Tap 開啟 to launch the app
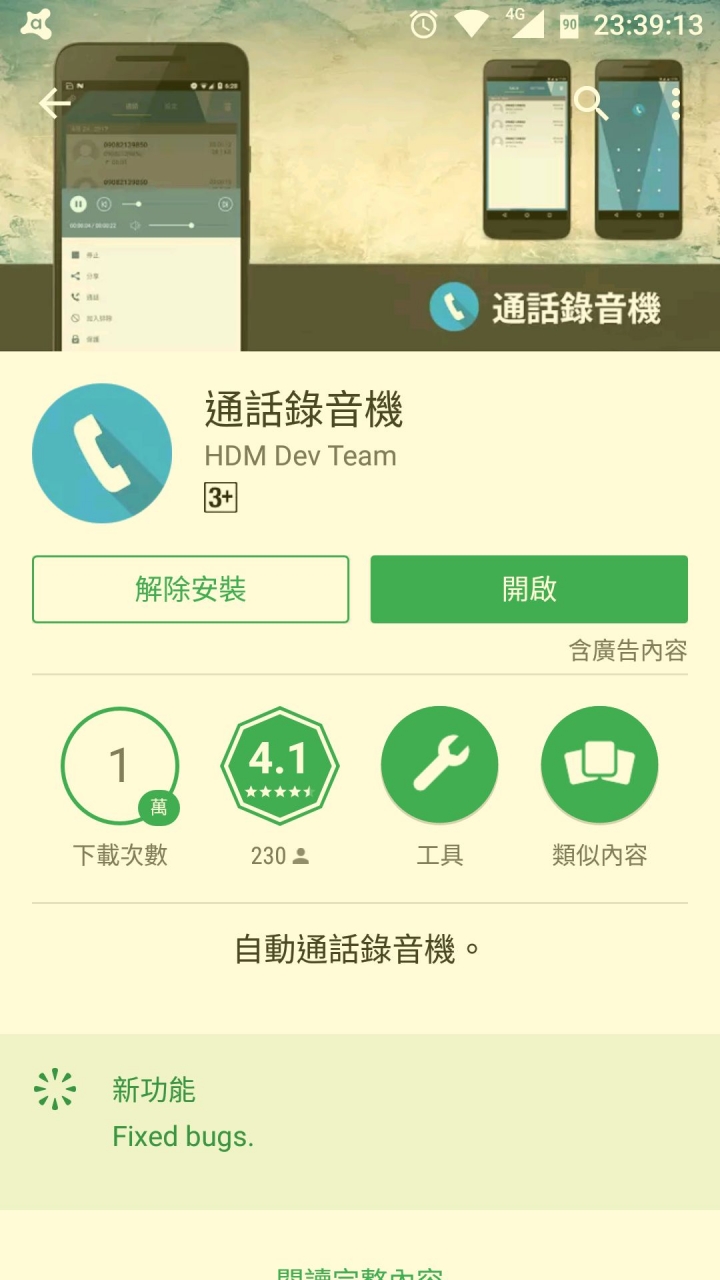720x1280 pixels. (x=529, y=589)
